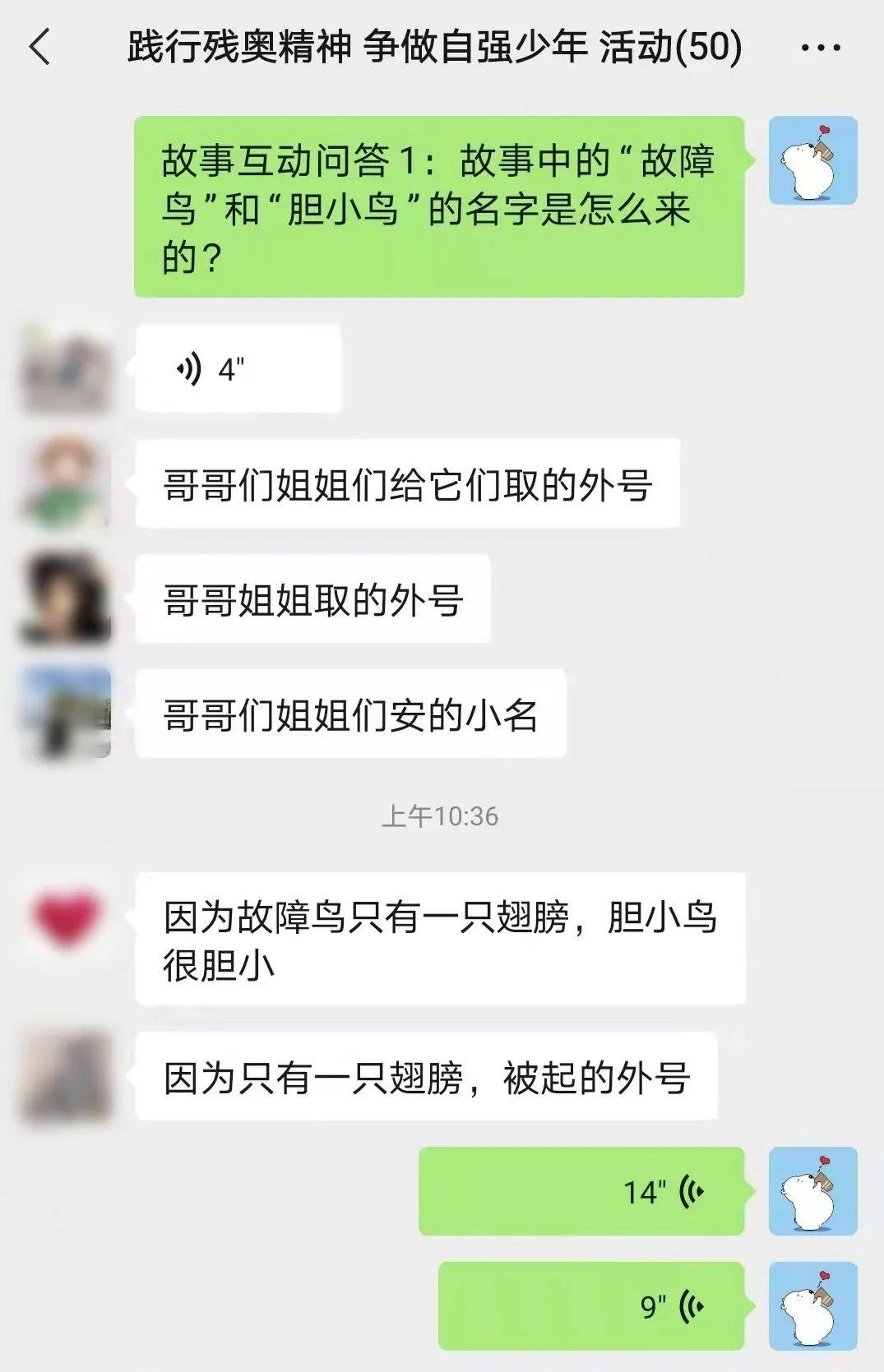
Task: Open the red heart avatar's profile
Action: pyautogui.click(x=66, y=917)
